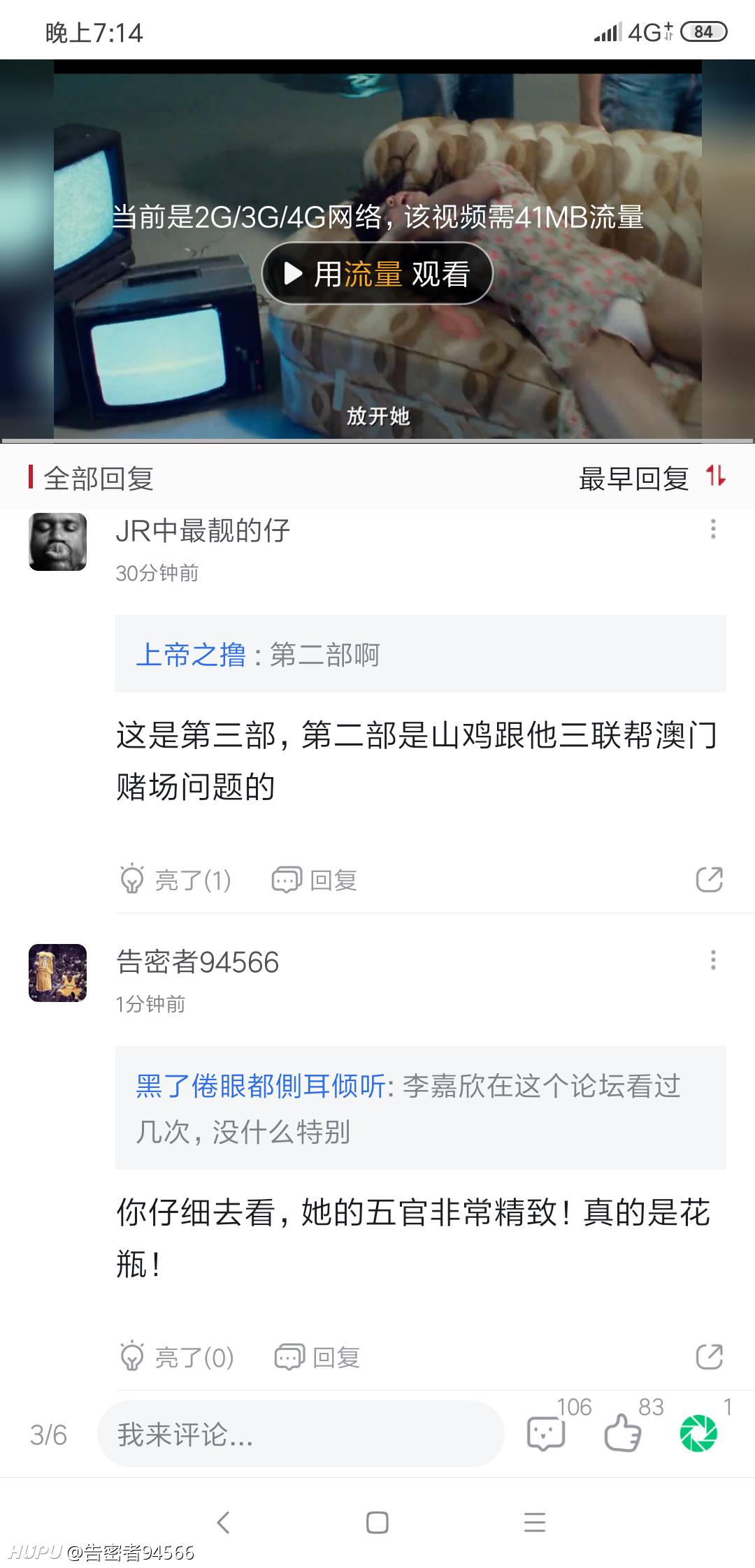Open the system recent apps button
Screen dimensions: 755x1568
(535, 1522)
